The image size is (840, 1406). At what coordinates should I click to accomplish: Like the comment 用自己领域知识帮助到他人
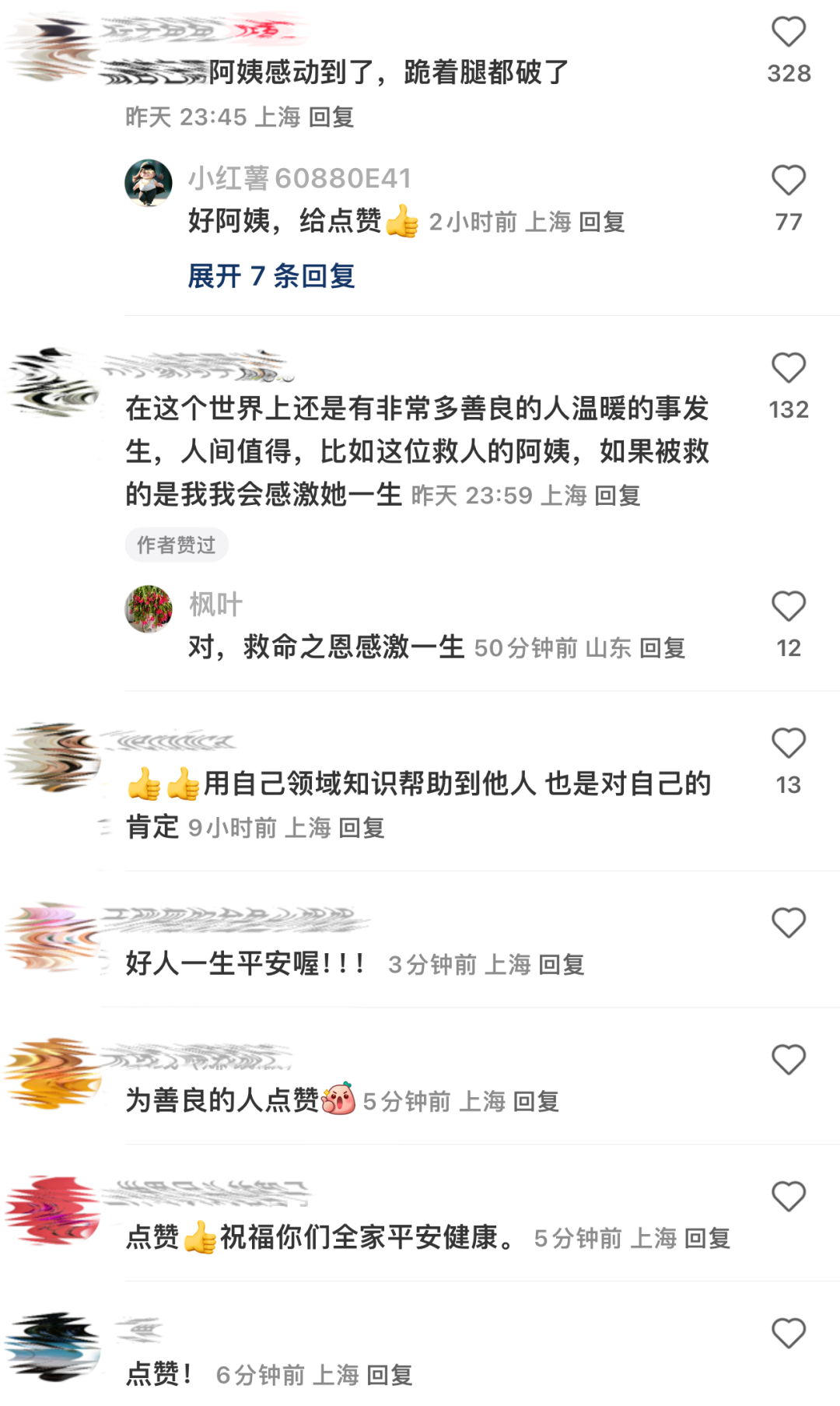788,743
